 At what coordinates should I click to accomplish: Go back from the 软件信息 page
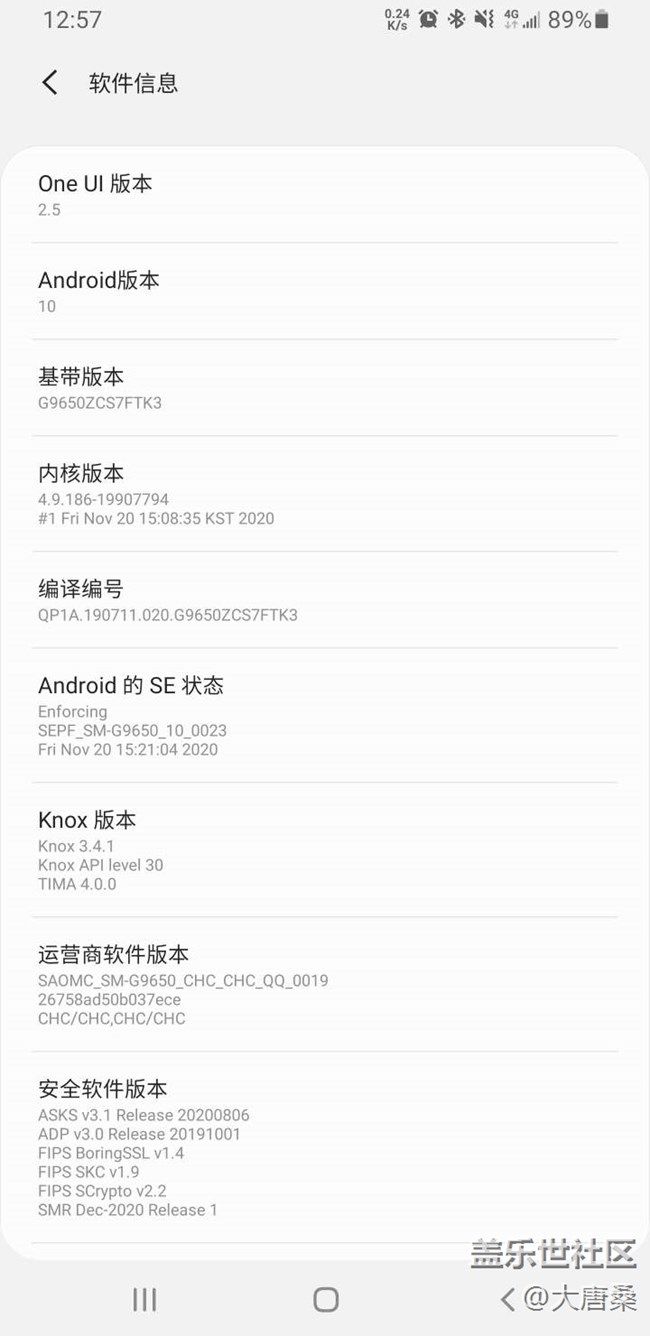coord(50,83)
